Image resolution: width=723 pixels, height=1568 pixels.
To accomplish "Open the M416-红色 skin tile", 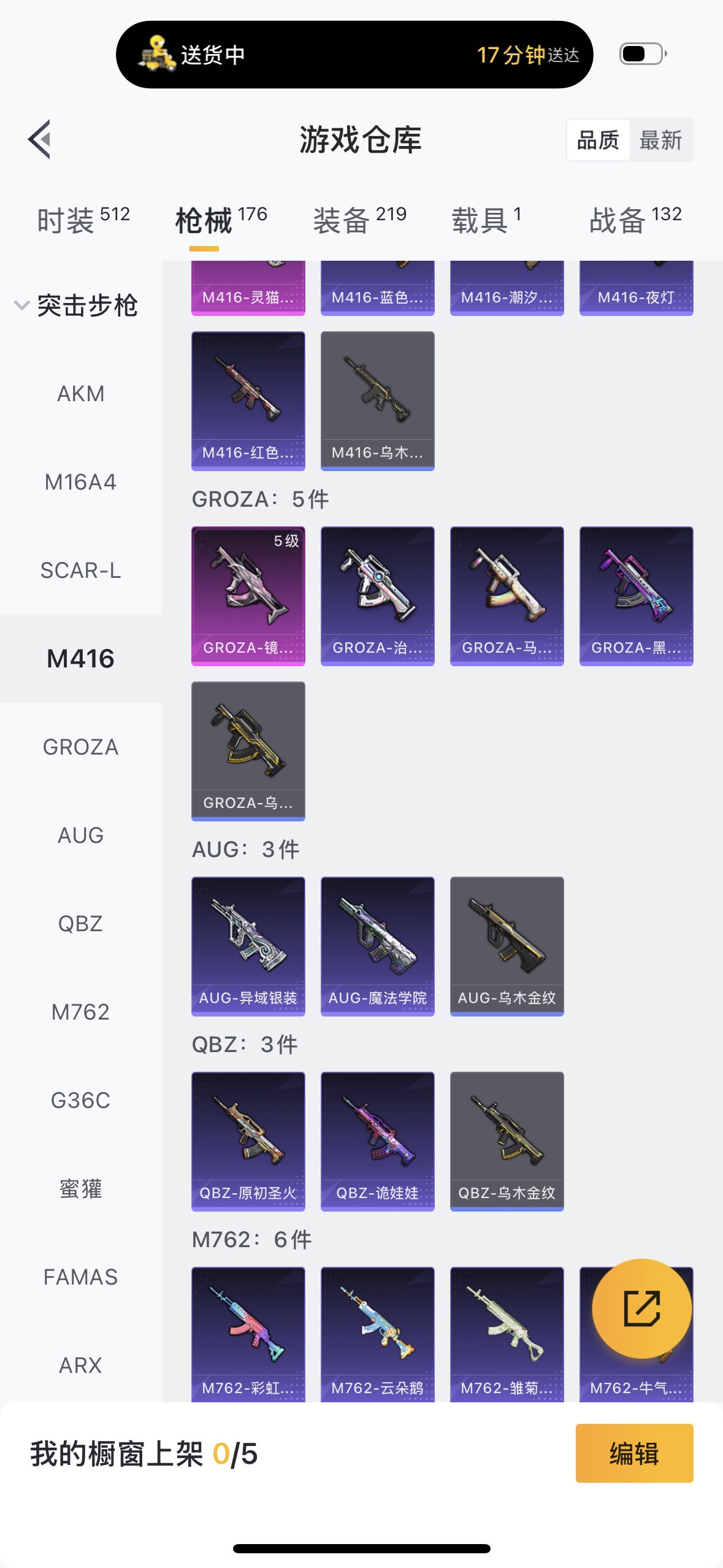I will coord(248,401).
